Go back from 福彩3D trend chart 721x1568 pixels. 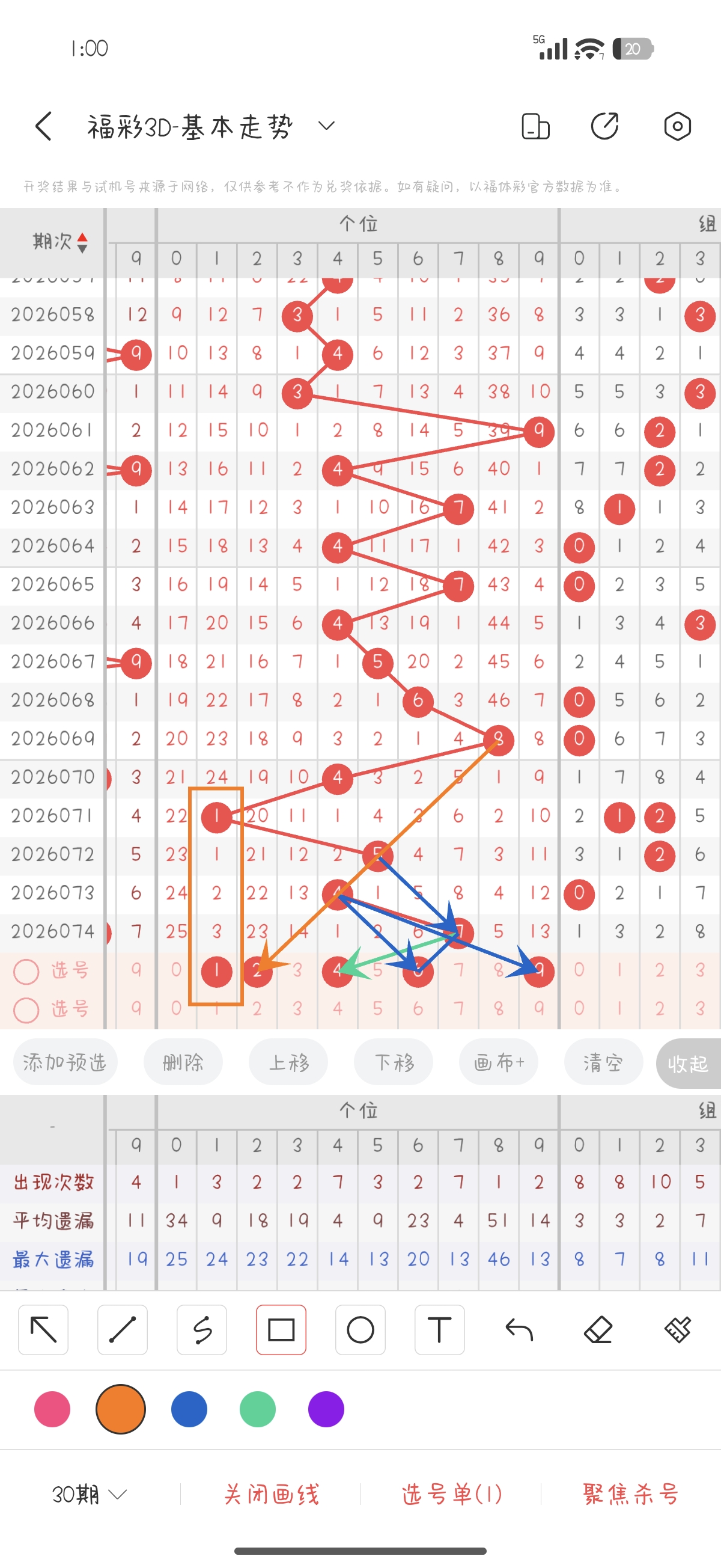44,127
